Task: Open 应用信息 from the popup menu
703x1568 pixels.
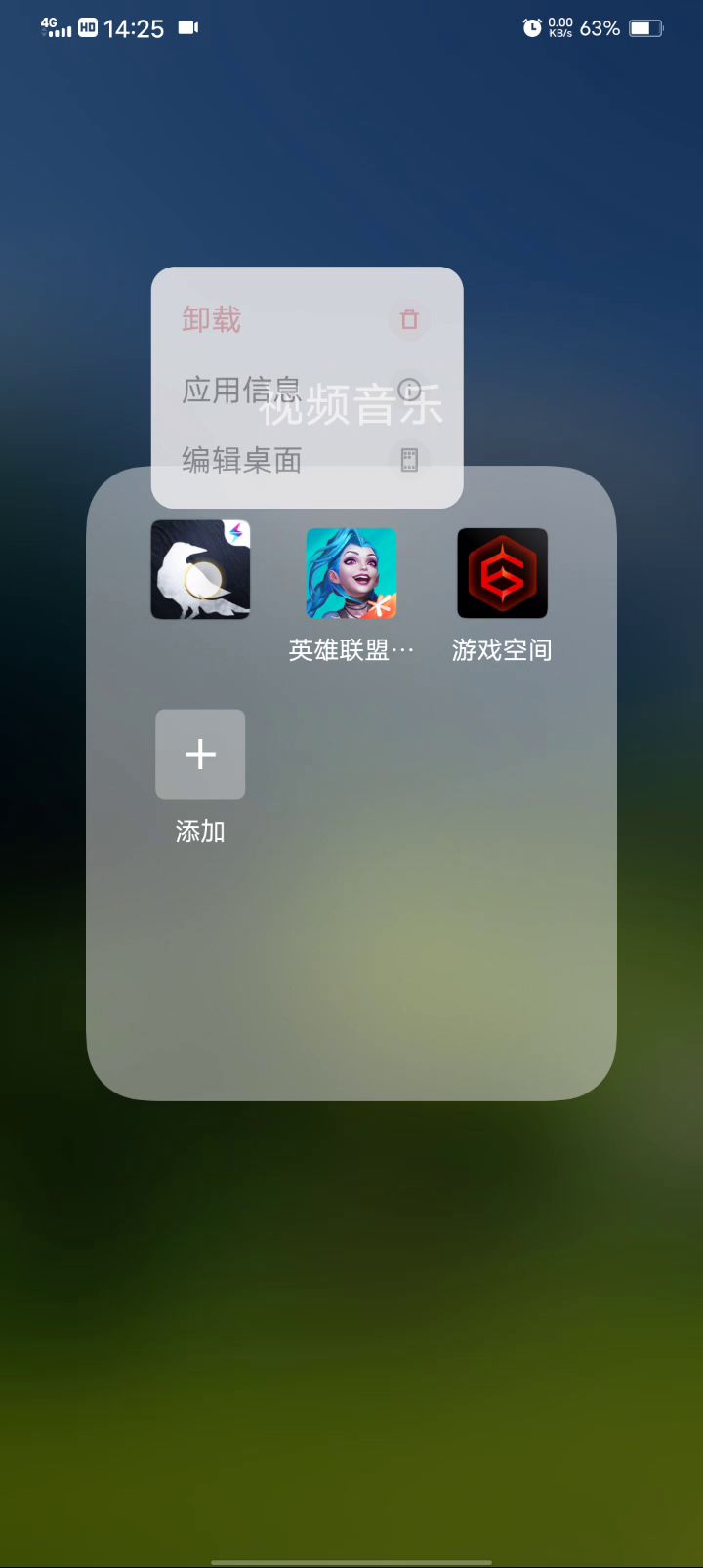Action: click(x=240, y=391)
